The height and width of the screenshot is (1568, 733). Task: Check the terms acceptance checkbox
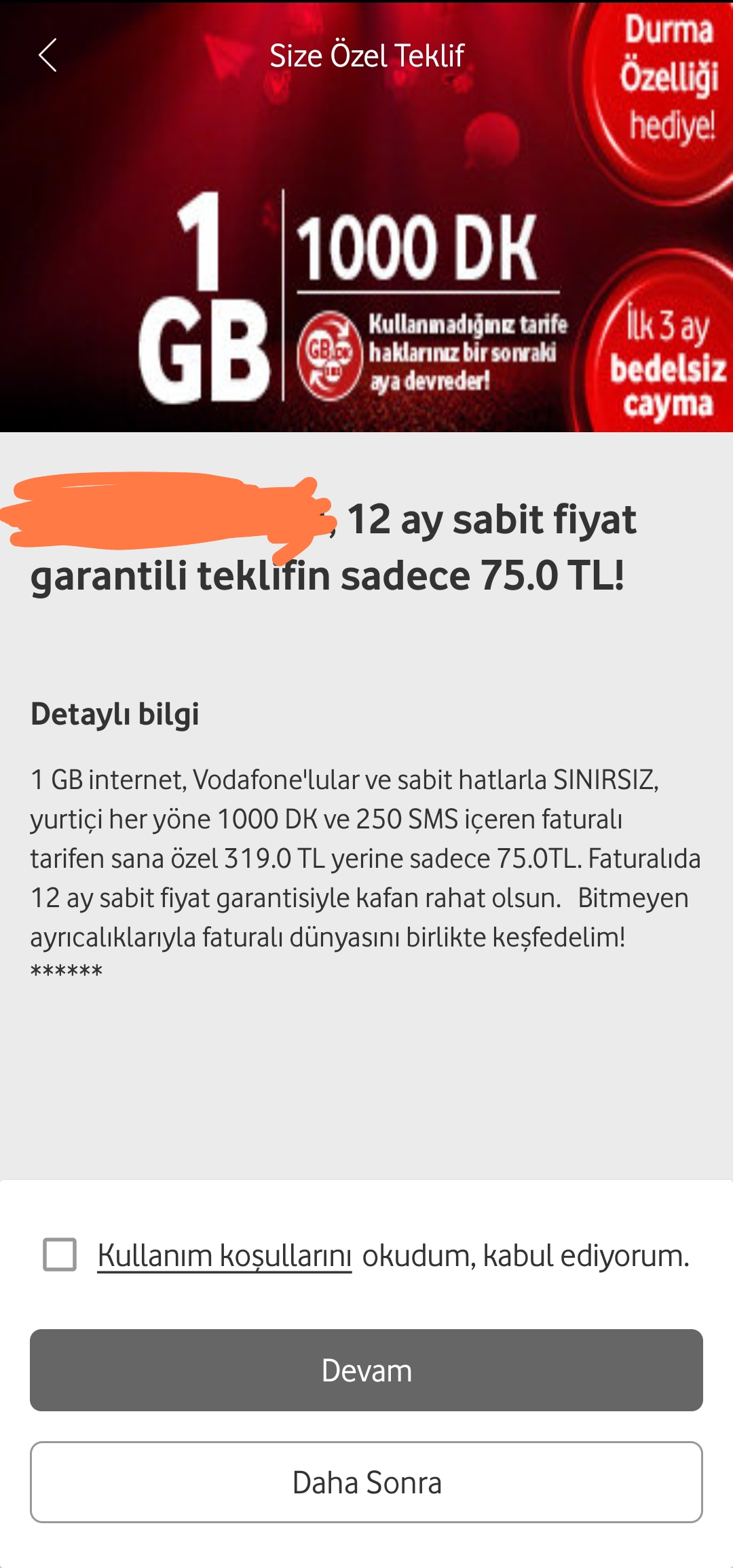pyautogui.click(x=60, y=1255)
